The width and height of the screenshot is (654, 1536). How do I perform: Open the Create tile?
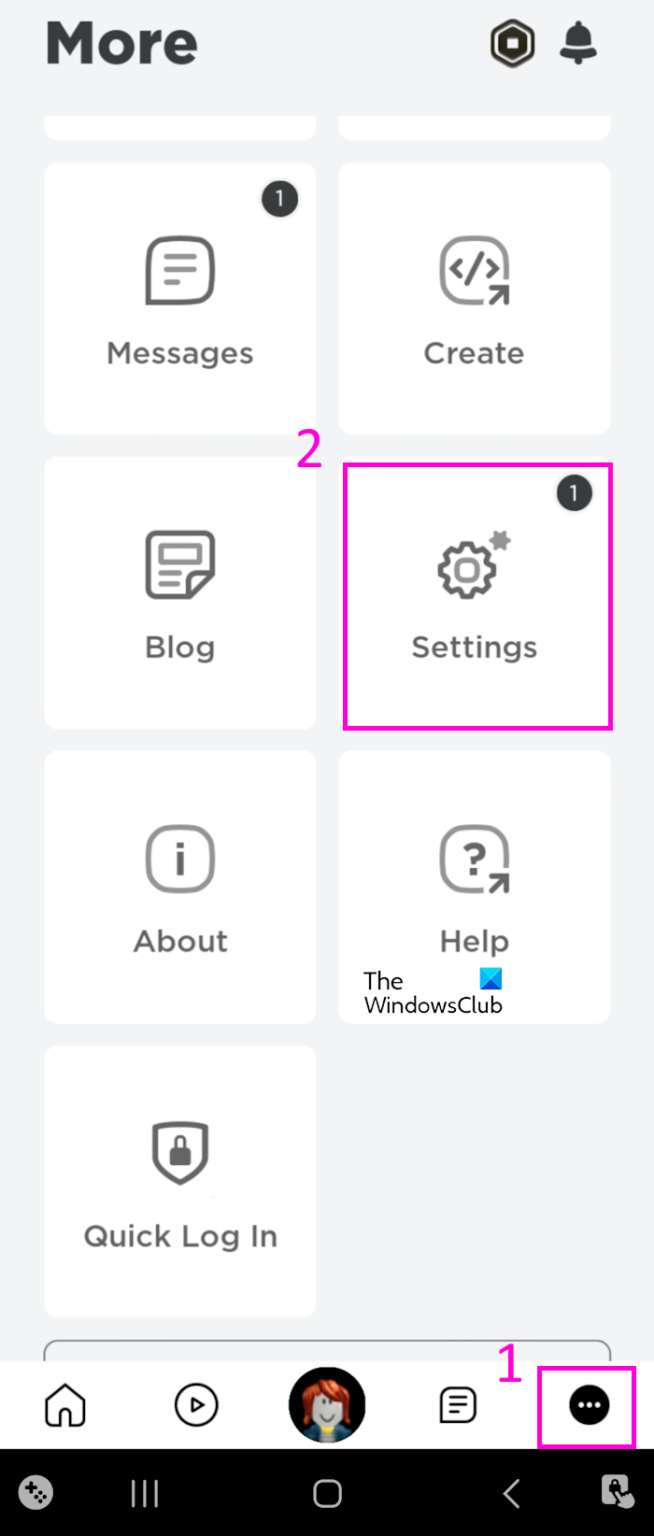pyautogui.click(x=474, y=298)
